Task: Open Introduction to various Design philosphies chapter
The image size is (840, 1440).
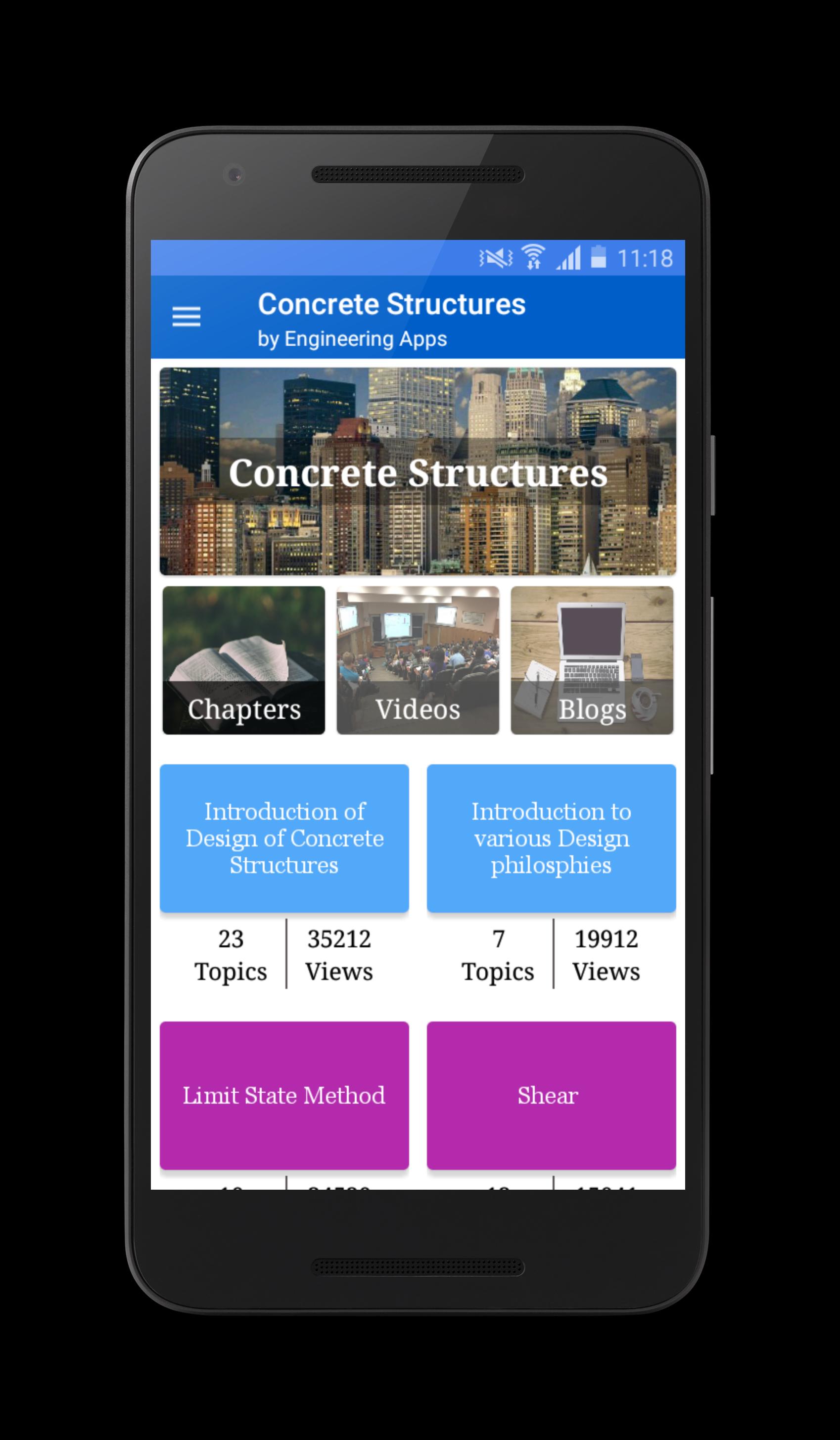Action: click(551, 837)
